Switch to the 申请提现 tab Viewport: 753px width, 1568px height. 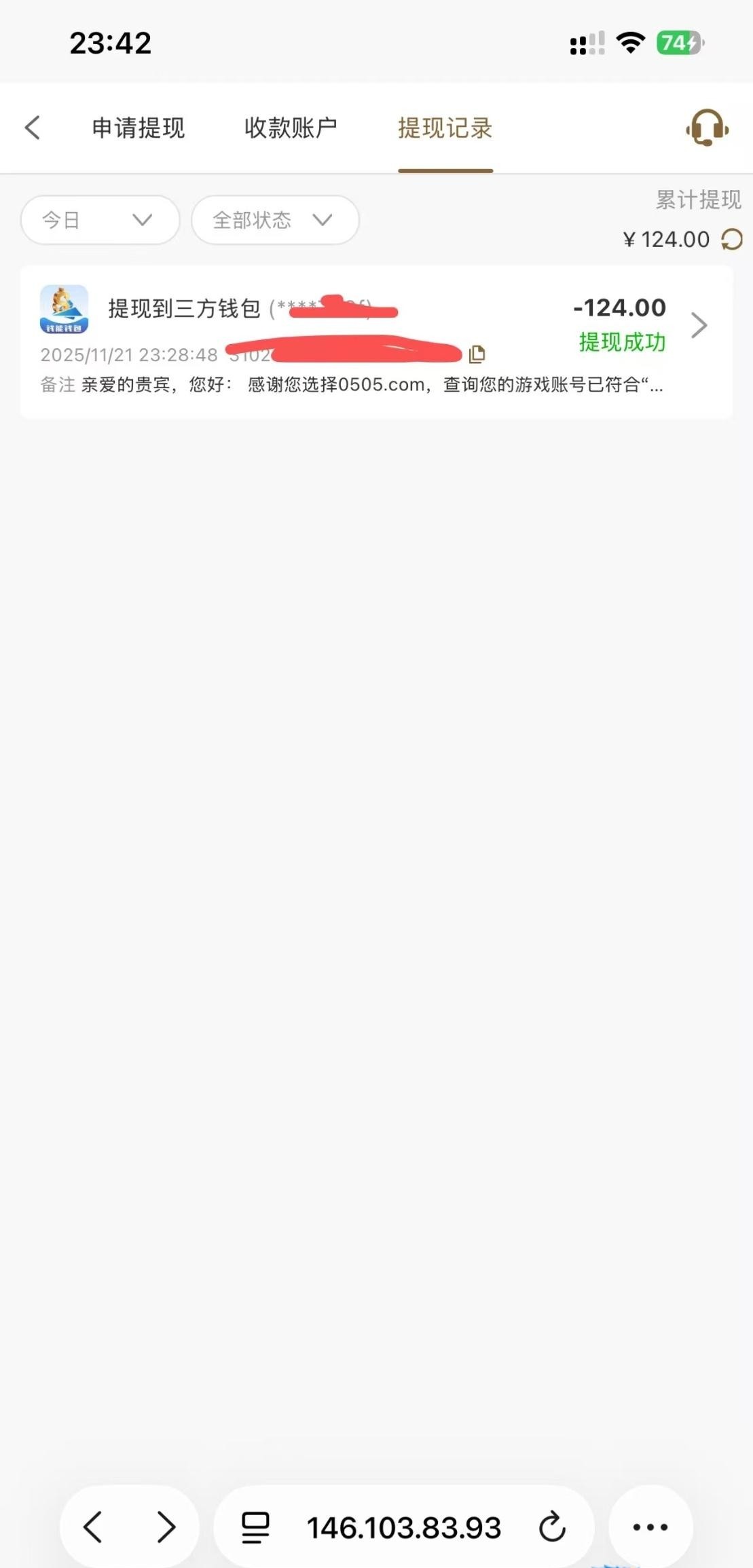139,128
